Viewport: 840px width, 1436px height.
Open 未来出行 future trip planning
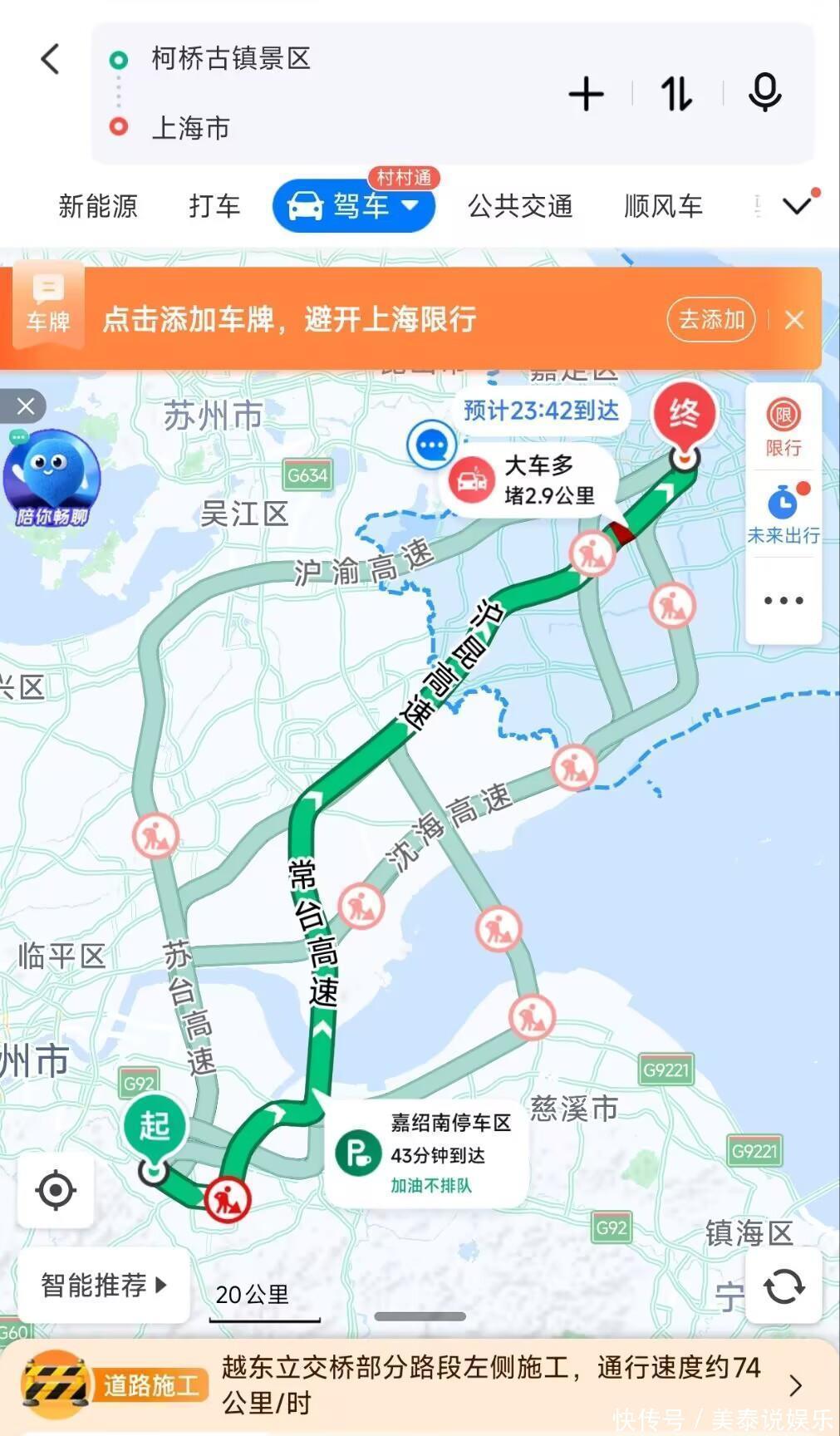coord(783,514)
